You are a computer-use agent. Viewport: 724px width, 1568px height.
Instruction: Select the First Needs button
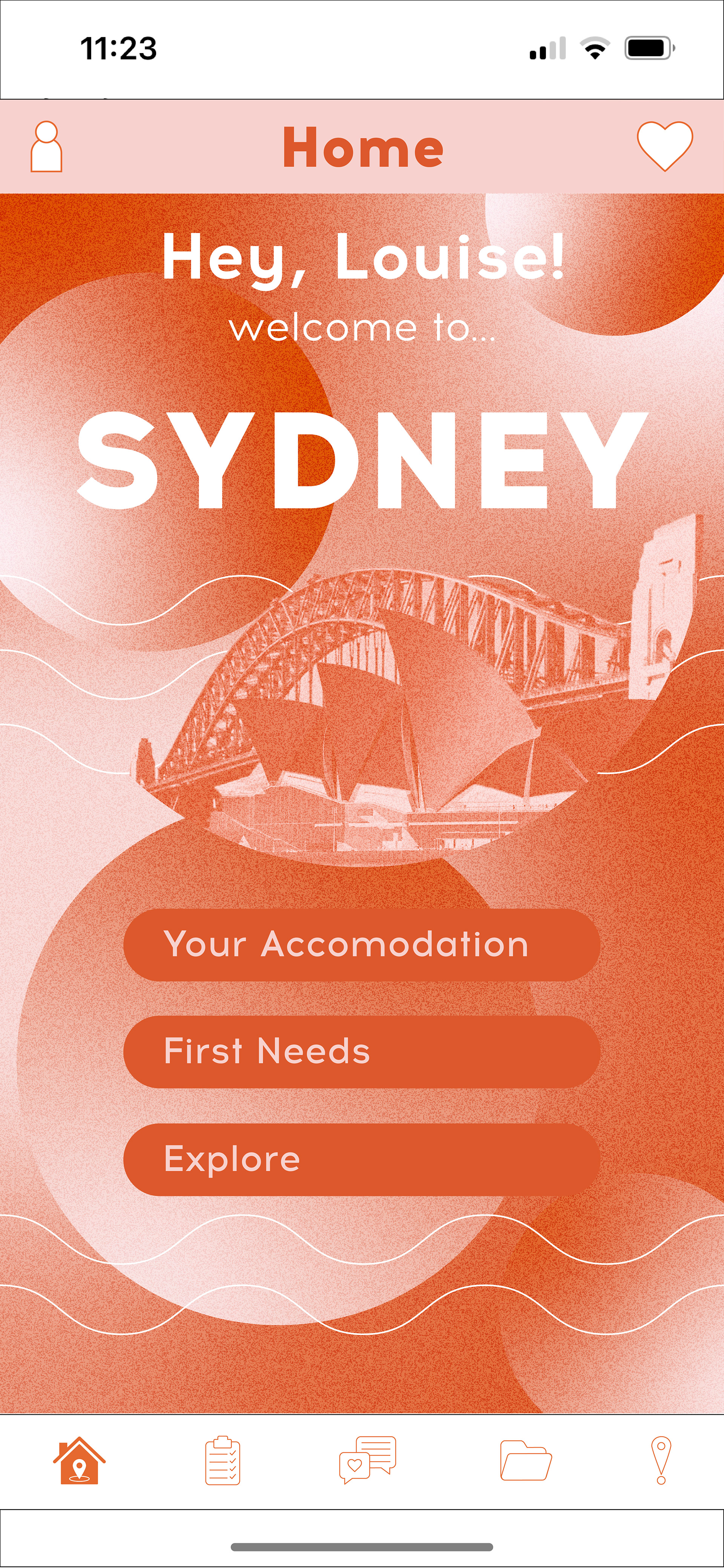(x=362, y=1051)
